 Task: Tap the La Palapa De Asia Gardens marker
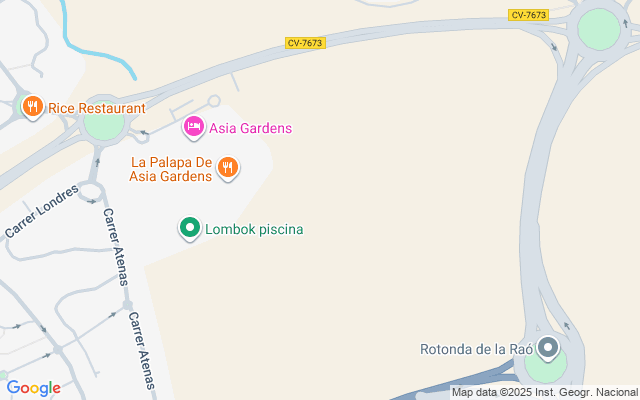point(228,167)
